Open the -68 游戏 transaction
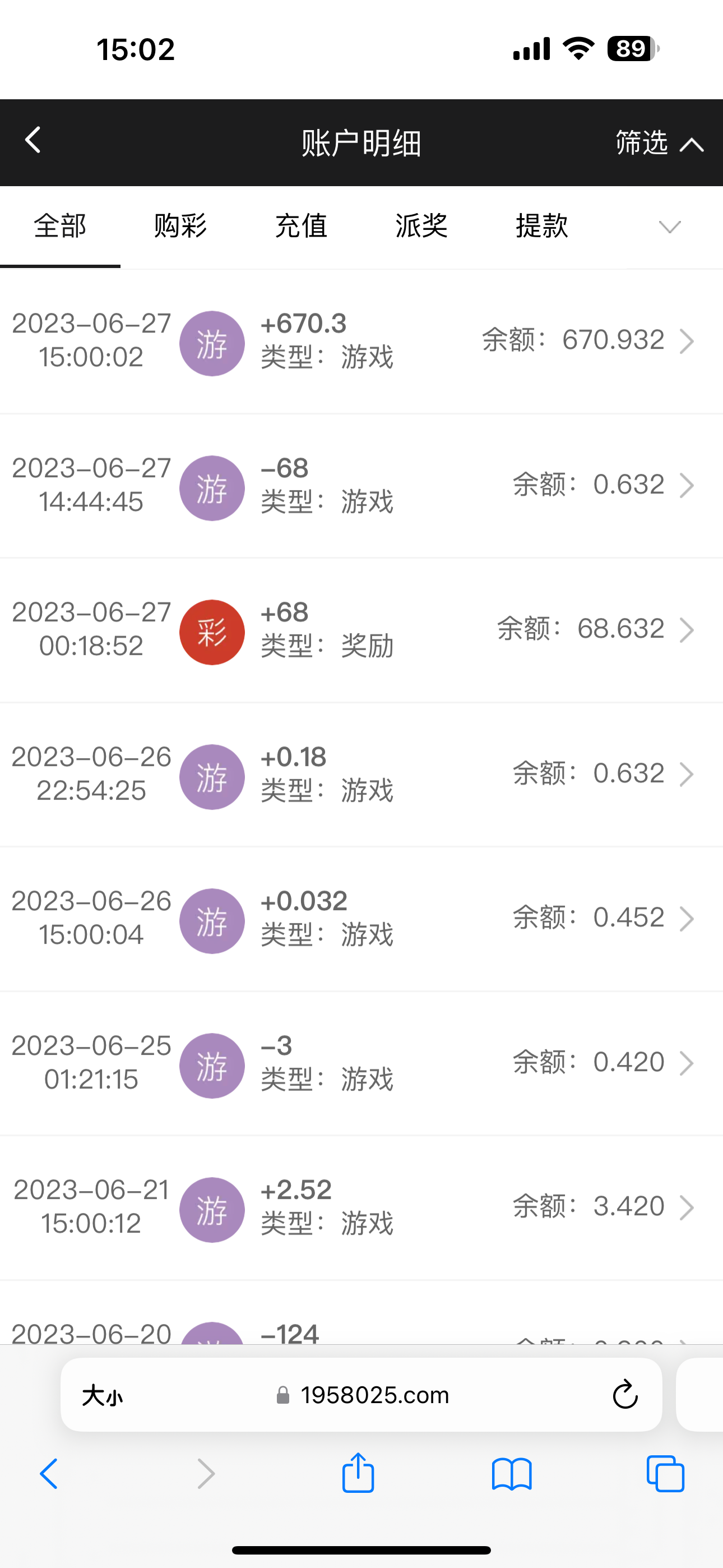The height and width of the screenshot is (1568, 723). click(x=361, y=486)
